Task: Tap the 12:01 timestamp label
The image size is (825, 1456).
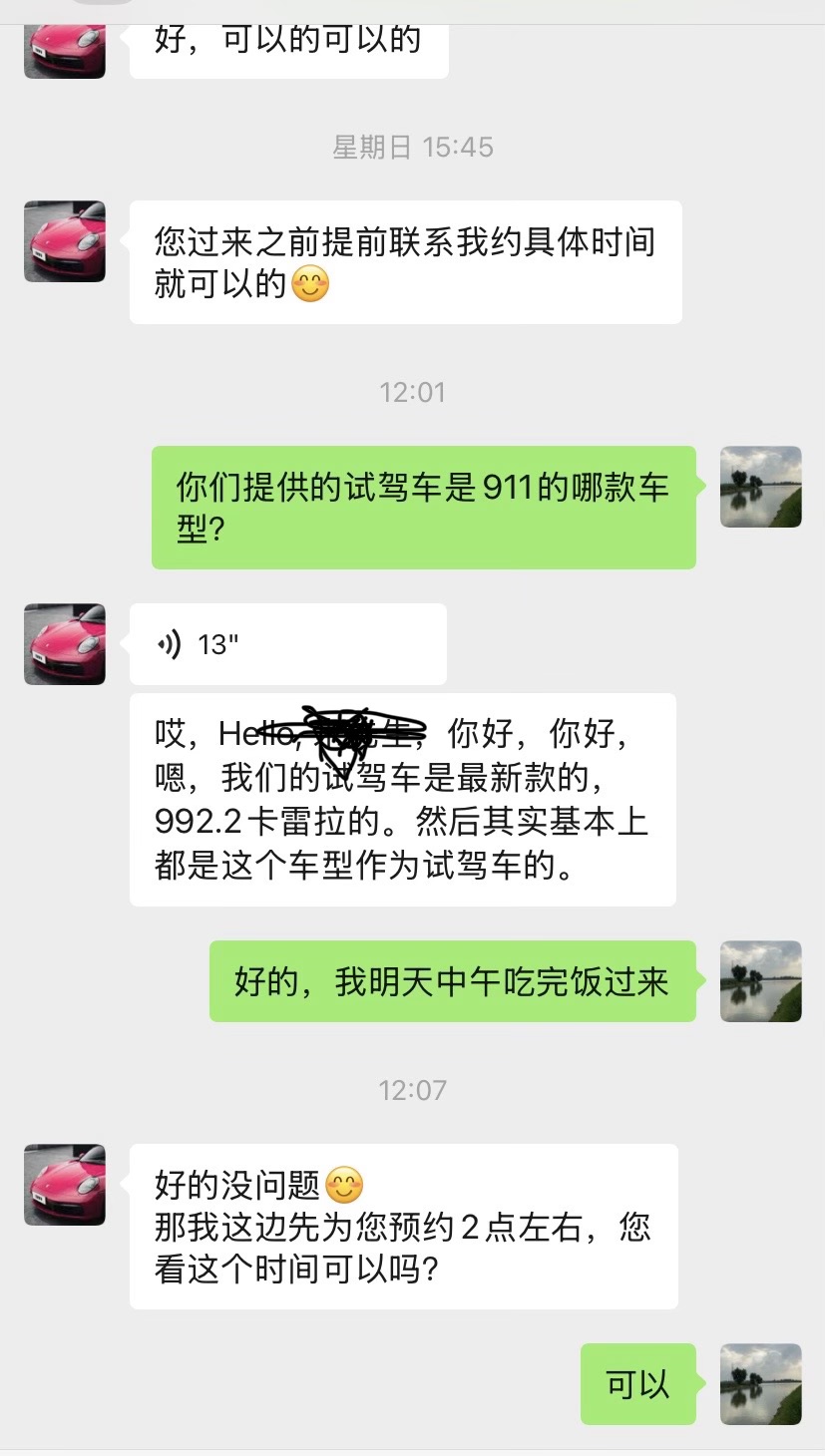Action: coord(412,392)
